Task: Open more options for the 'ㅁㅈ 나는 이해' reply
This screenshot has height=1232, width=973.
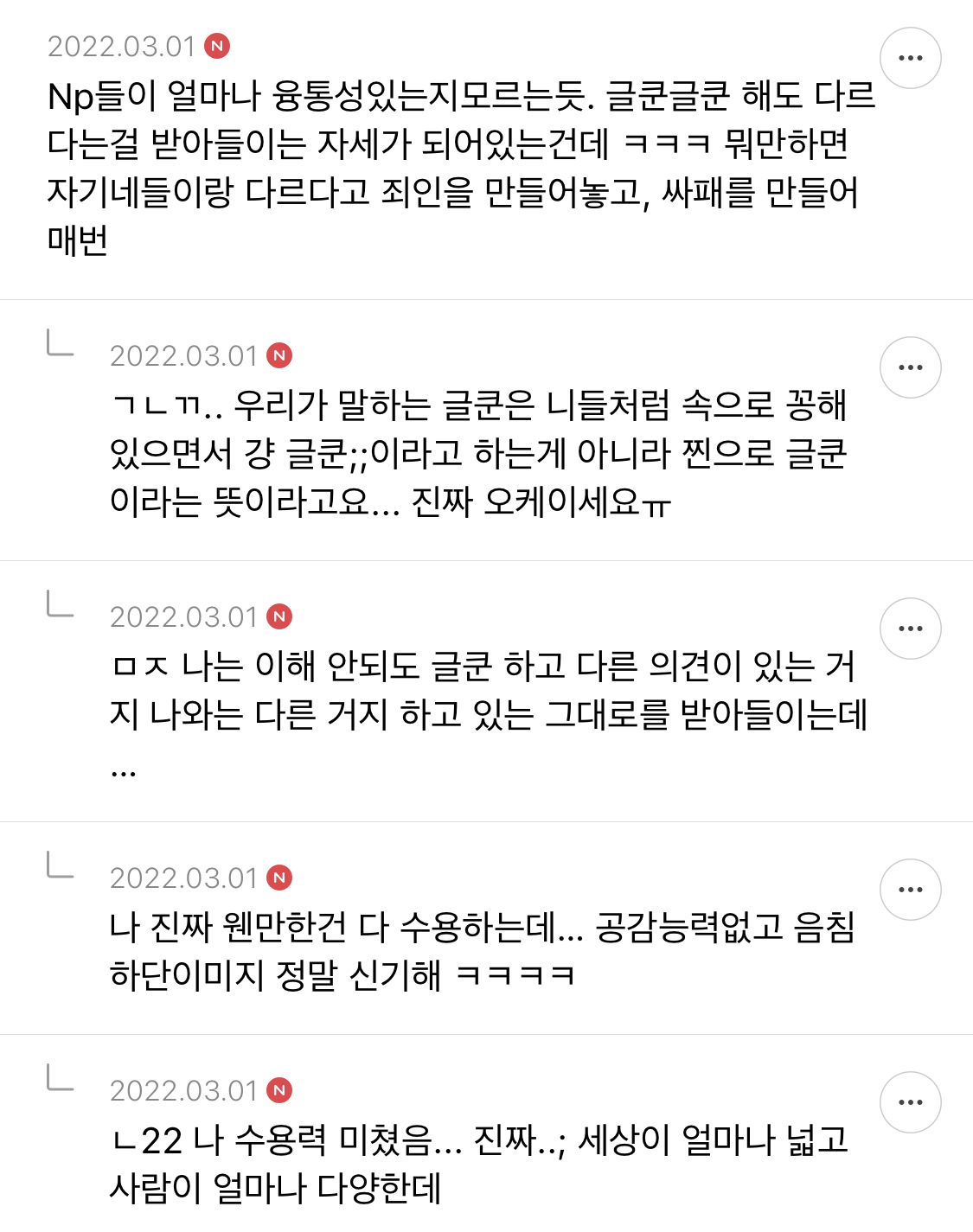Action: click(x=910, y=629)
